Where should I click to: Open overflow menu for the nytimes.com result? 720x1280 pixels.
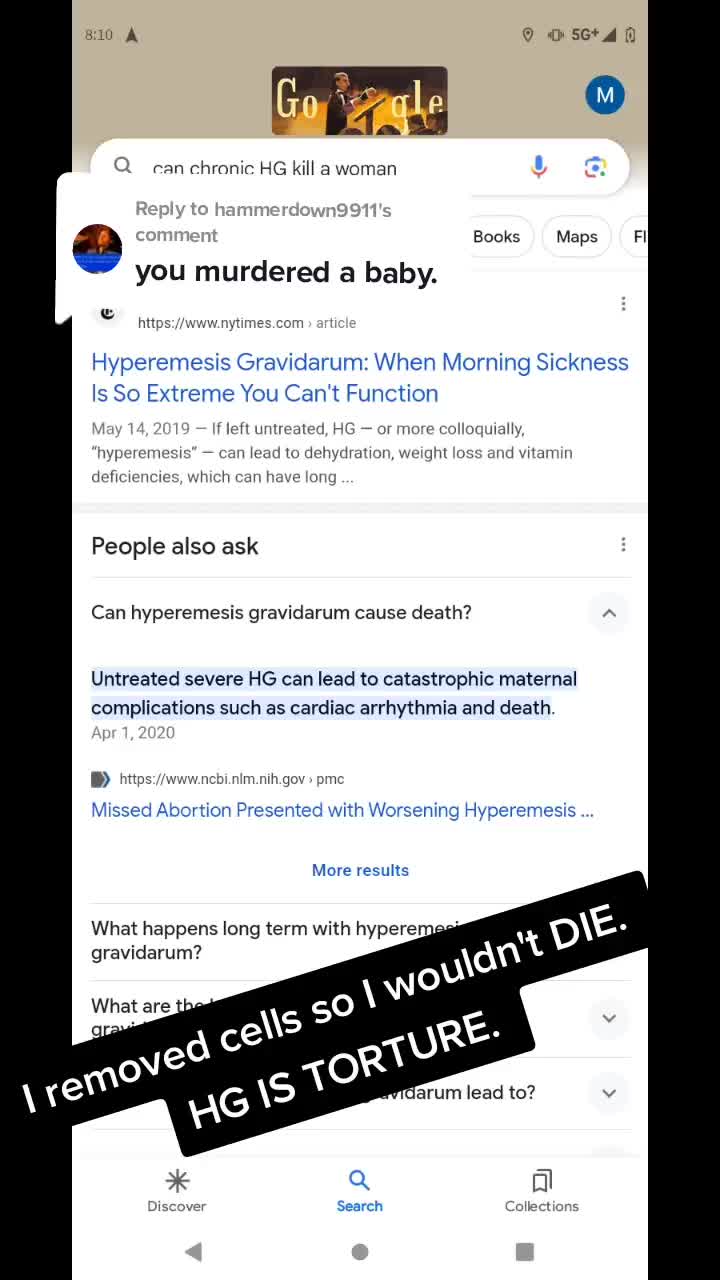pos(623,304)
